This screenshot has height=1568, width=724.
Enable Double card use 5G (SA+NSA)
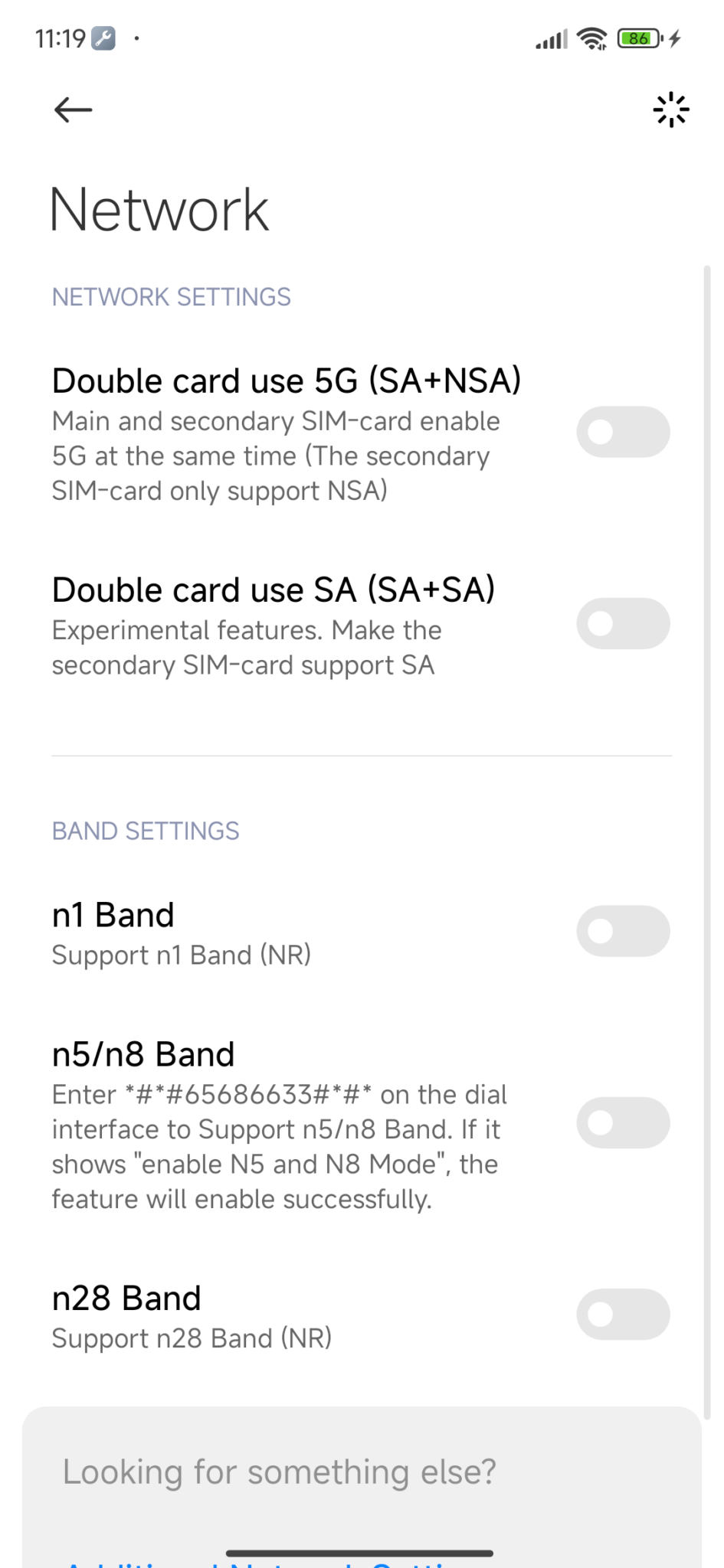coord(623,432)
